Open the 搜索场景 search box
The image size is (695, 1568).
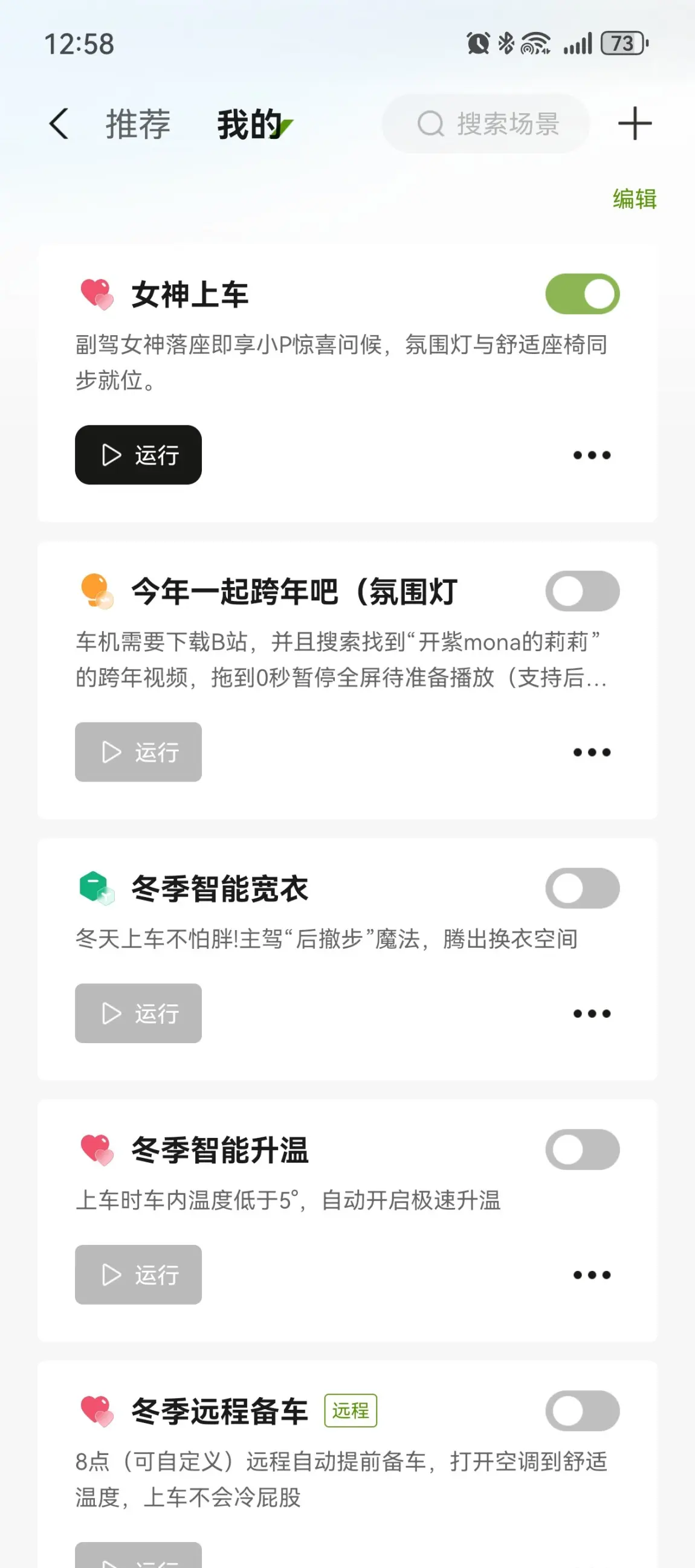click(486, 124)
